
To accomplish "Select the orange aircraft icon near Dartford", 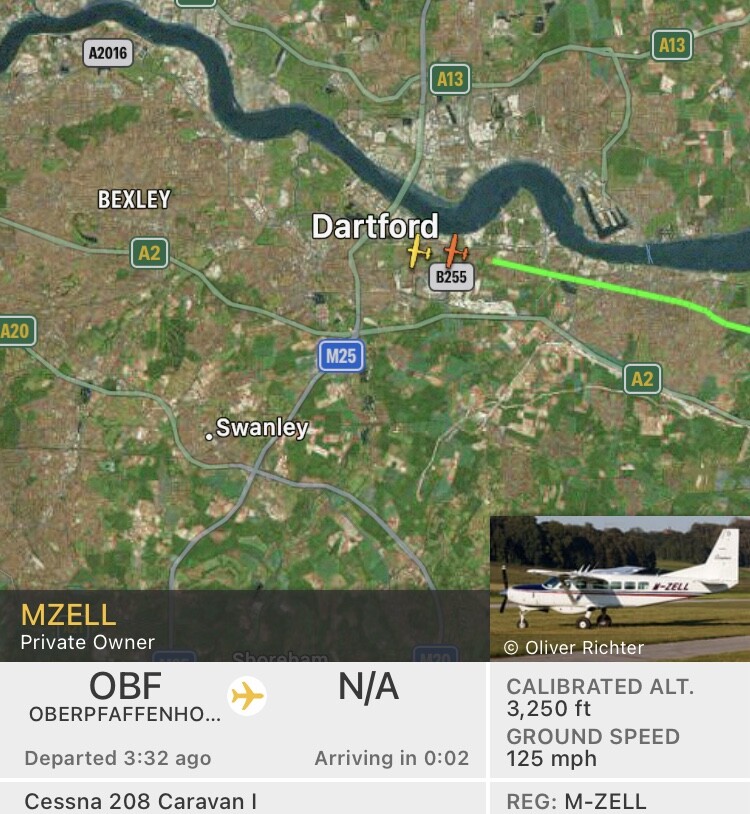I will (x=455, y=250).
